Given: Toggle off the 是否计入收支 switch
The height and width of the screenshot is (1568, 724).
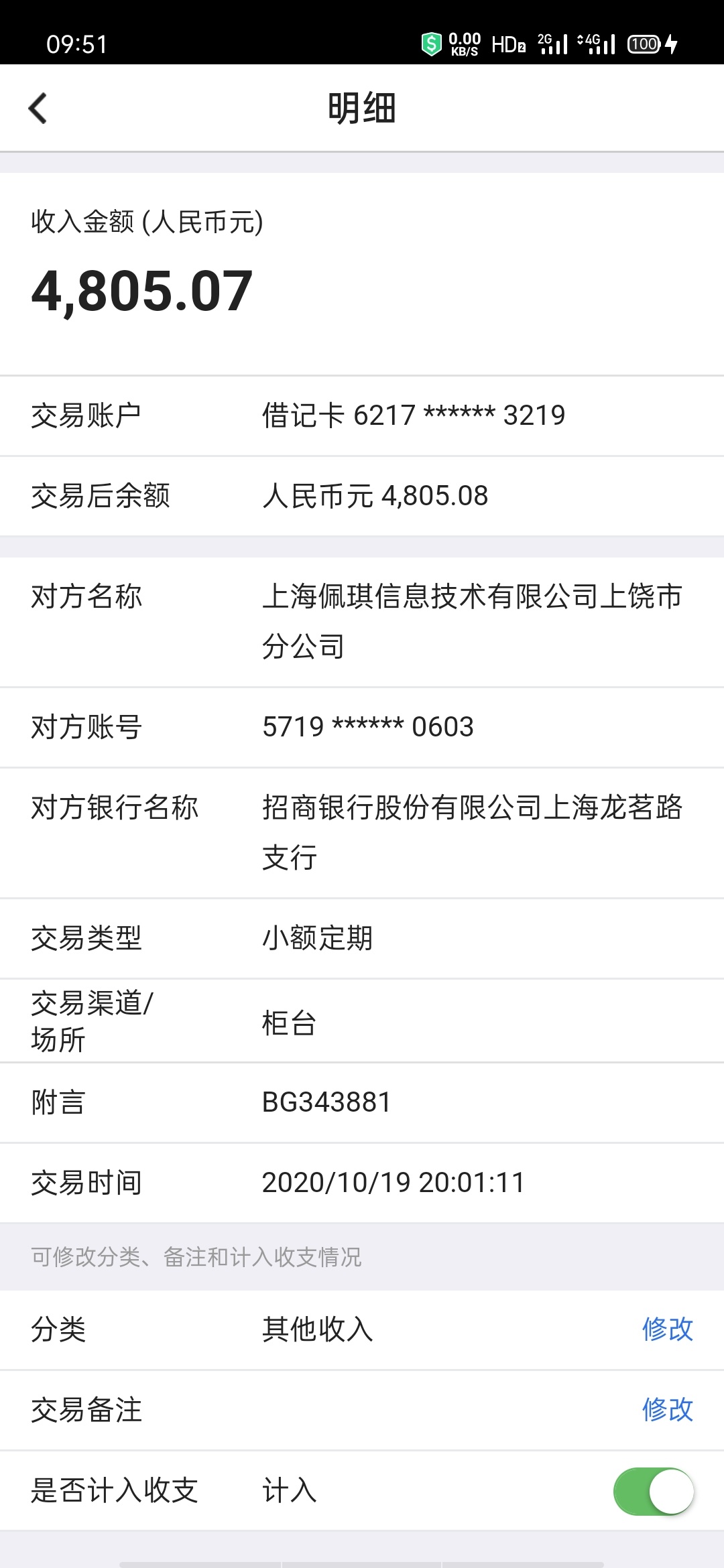Looking at the screenshot, I should pos(654,1491).
